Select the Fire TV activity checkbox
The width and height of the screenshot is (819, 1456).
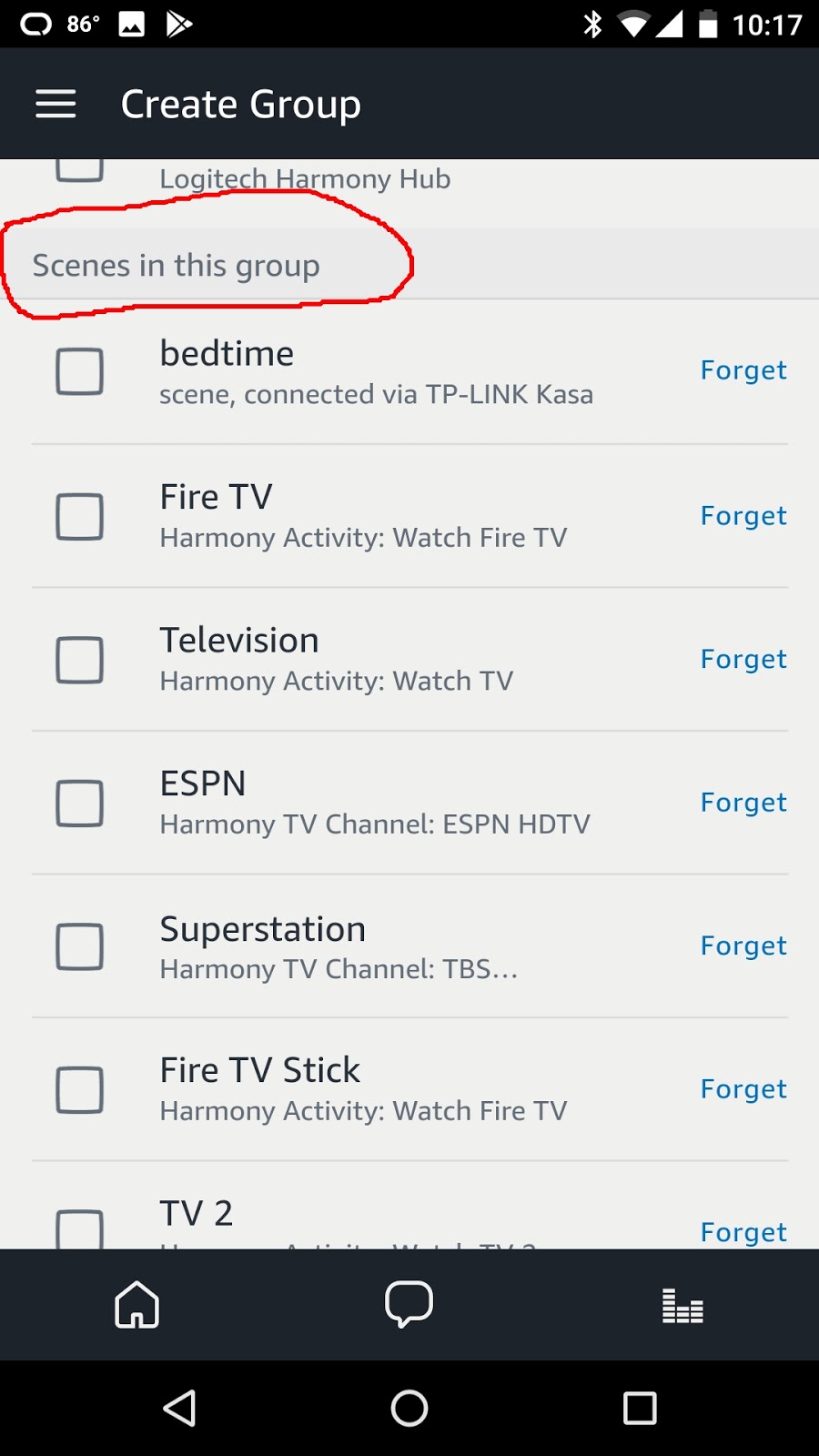coord(79,516)
